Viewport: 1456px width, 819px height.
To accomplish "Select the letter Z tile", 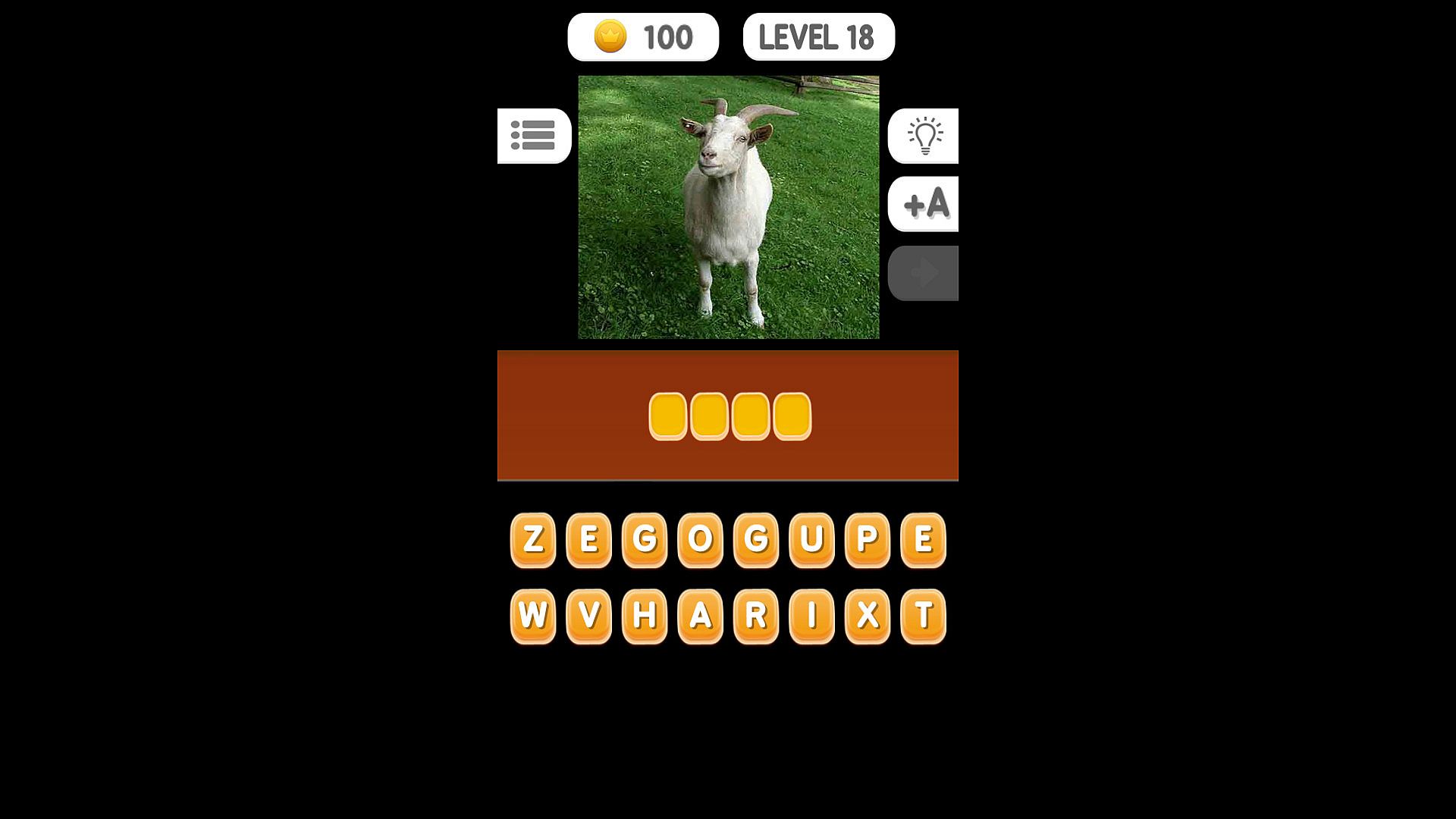I will tap(533, 540).
